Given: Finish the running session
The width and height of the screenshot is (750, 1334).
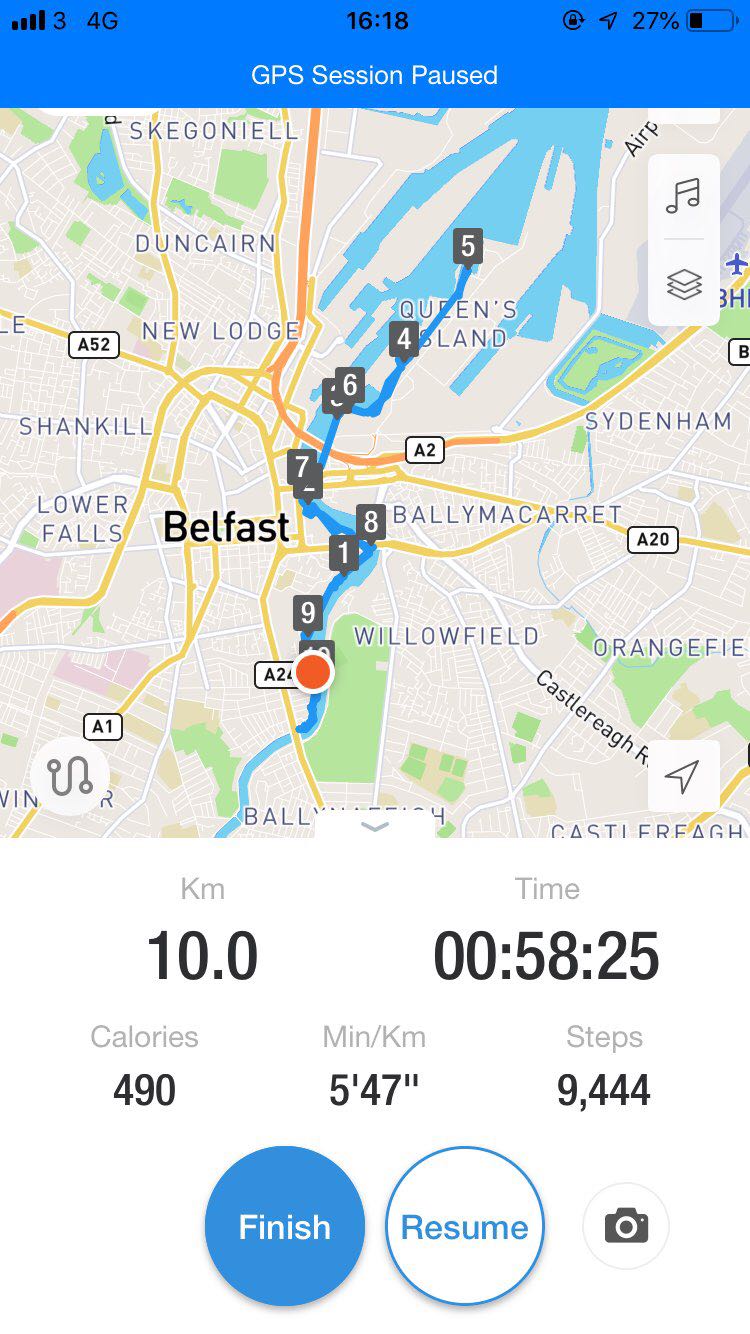Looking at the screenshot, I should 284,1226.
